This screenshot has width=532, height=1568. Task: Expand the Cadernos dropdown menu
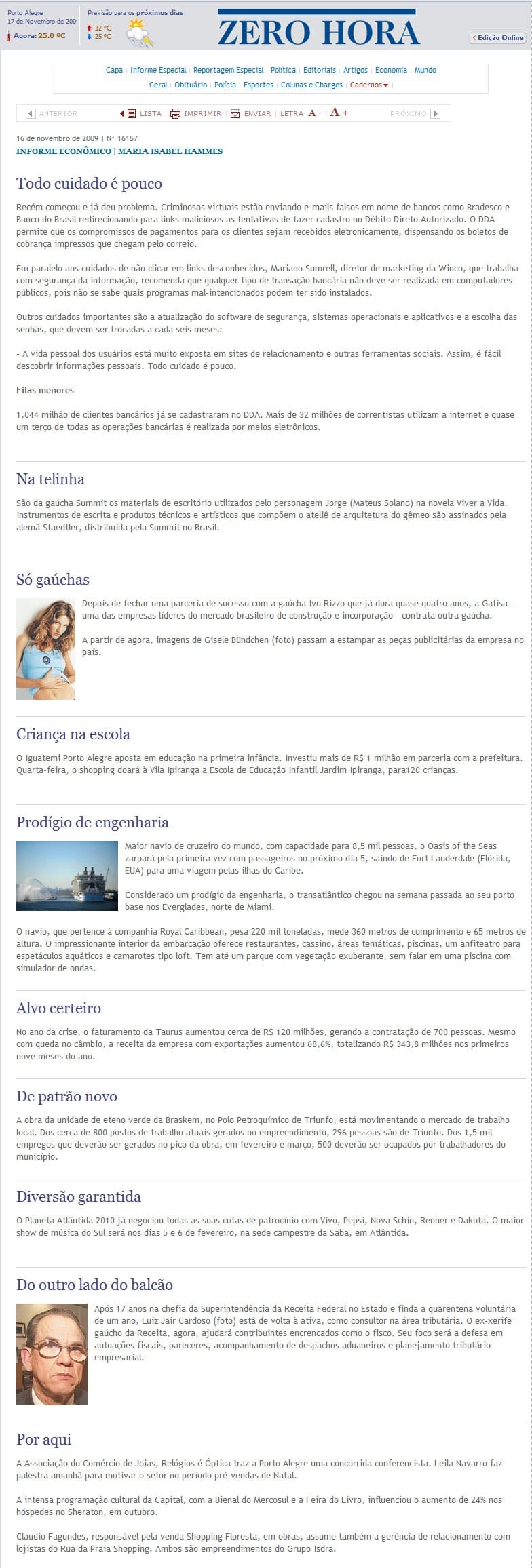(x=368, y=85)
